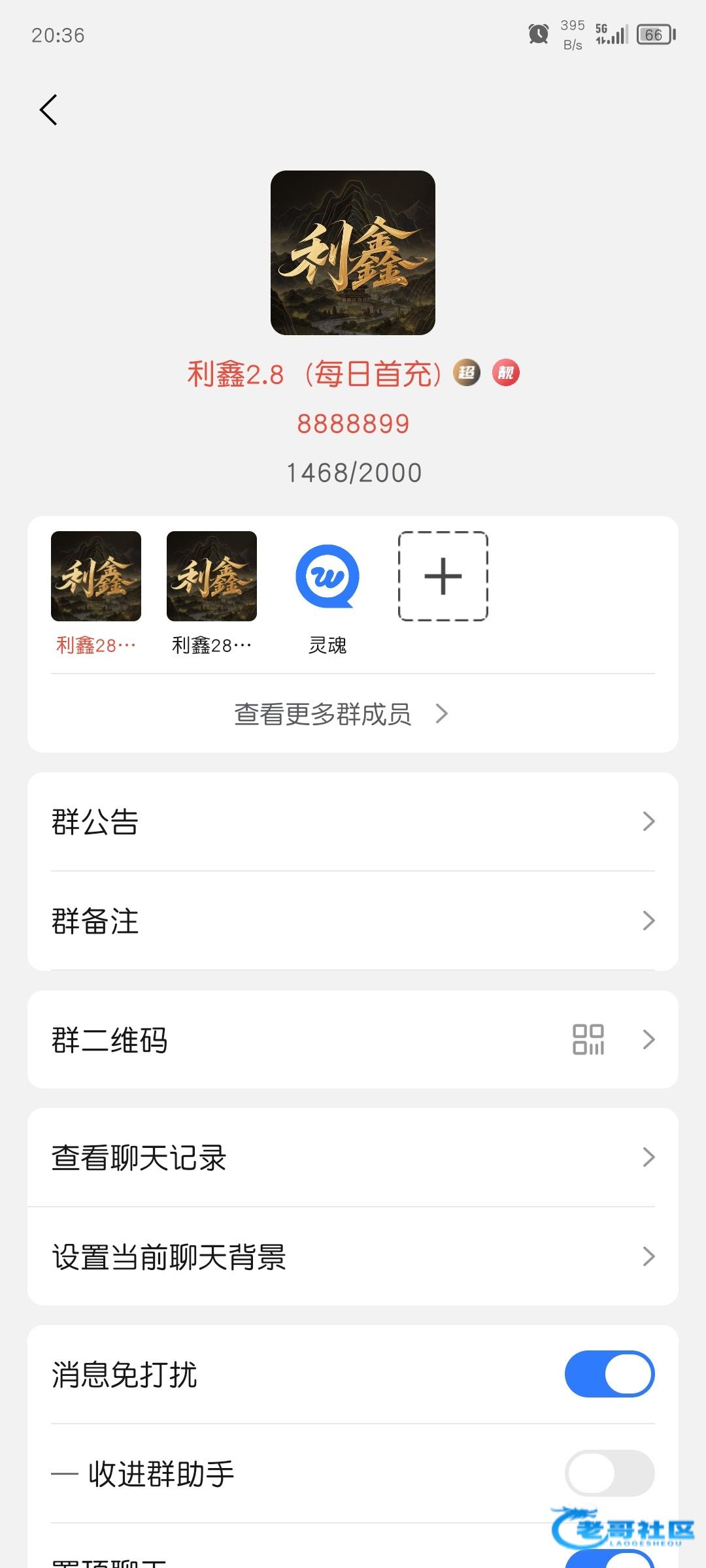
Task: Enable the 收进群助手 switch
Action: (609, 1474)
